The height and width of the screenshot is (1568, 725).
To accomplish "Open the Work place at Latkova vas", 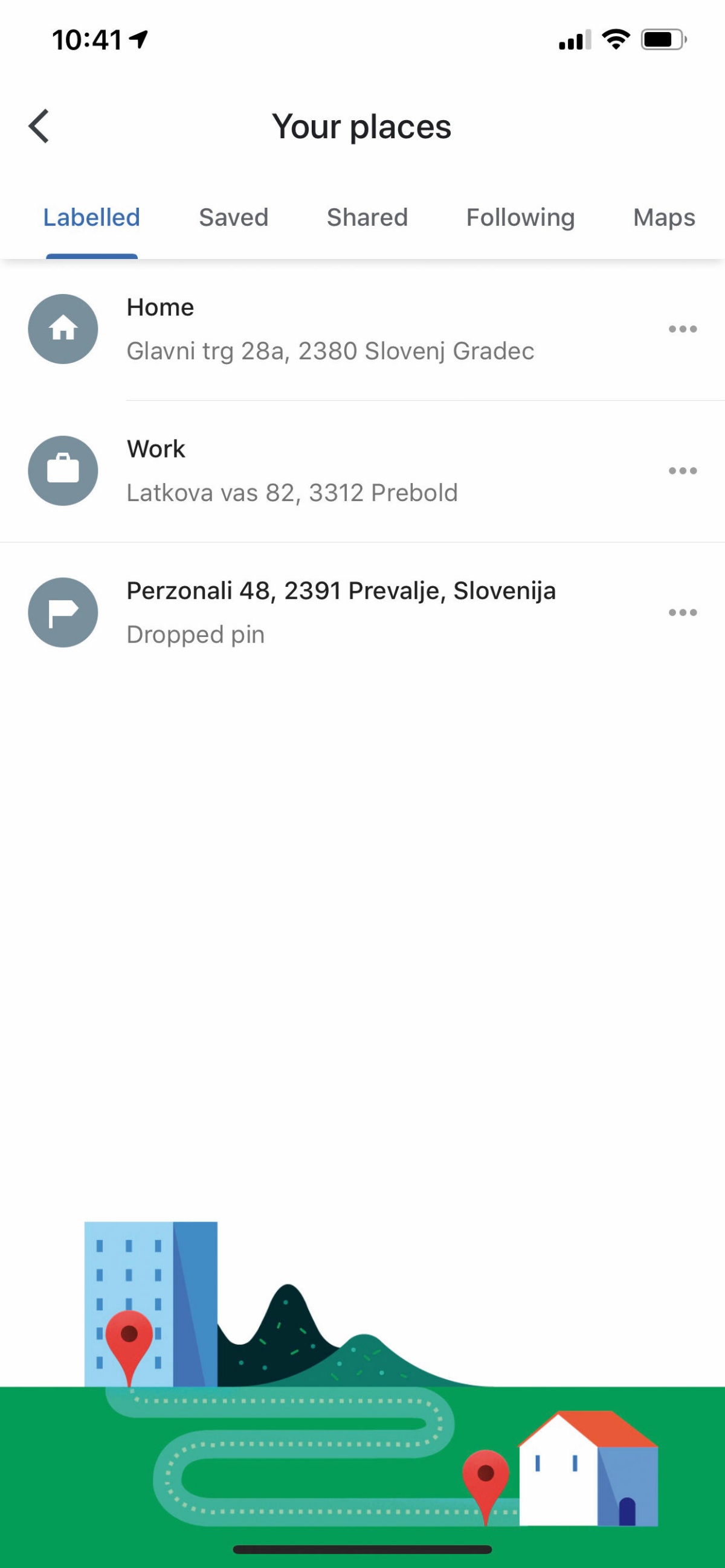I will coord(362,471).
